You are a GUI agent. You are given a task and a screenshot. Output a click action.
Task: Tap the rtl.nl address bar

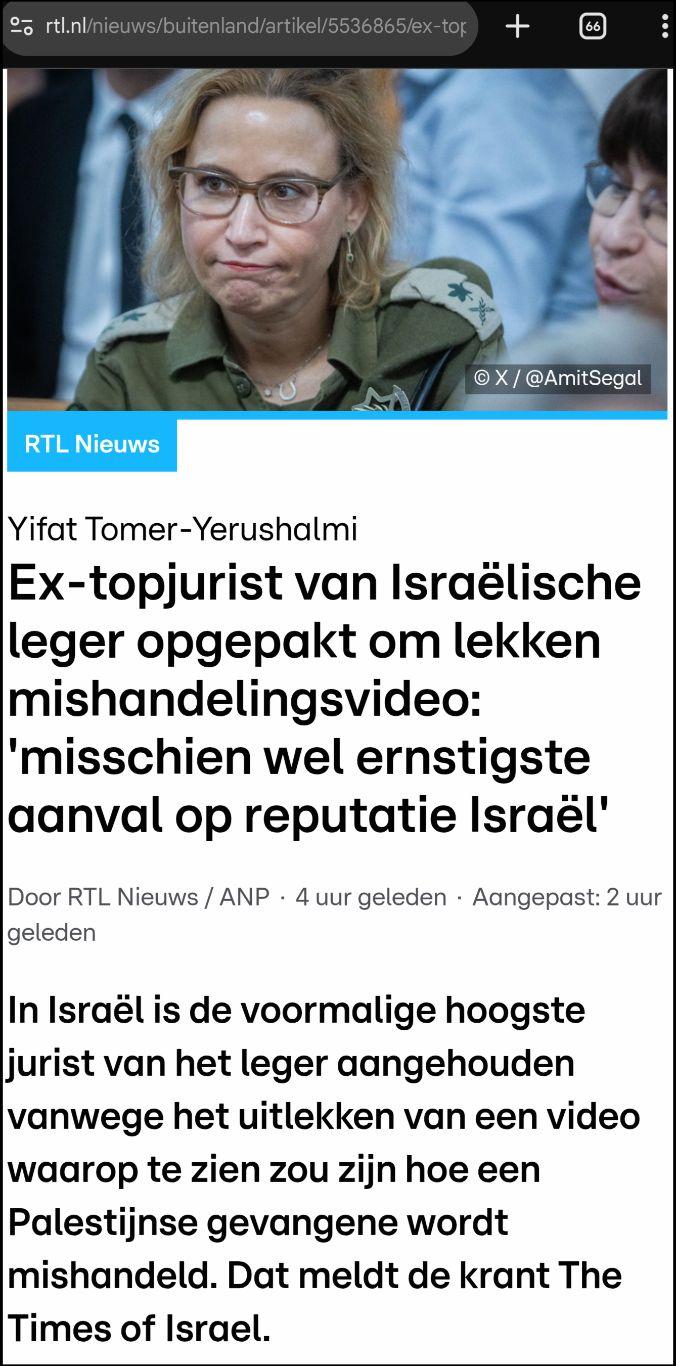pyautogui.click(x=255, y=27)
